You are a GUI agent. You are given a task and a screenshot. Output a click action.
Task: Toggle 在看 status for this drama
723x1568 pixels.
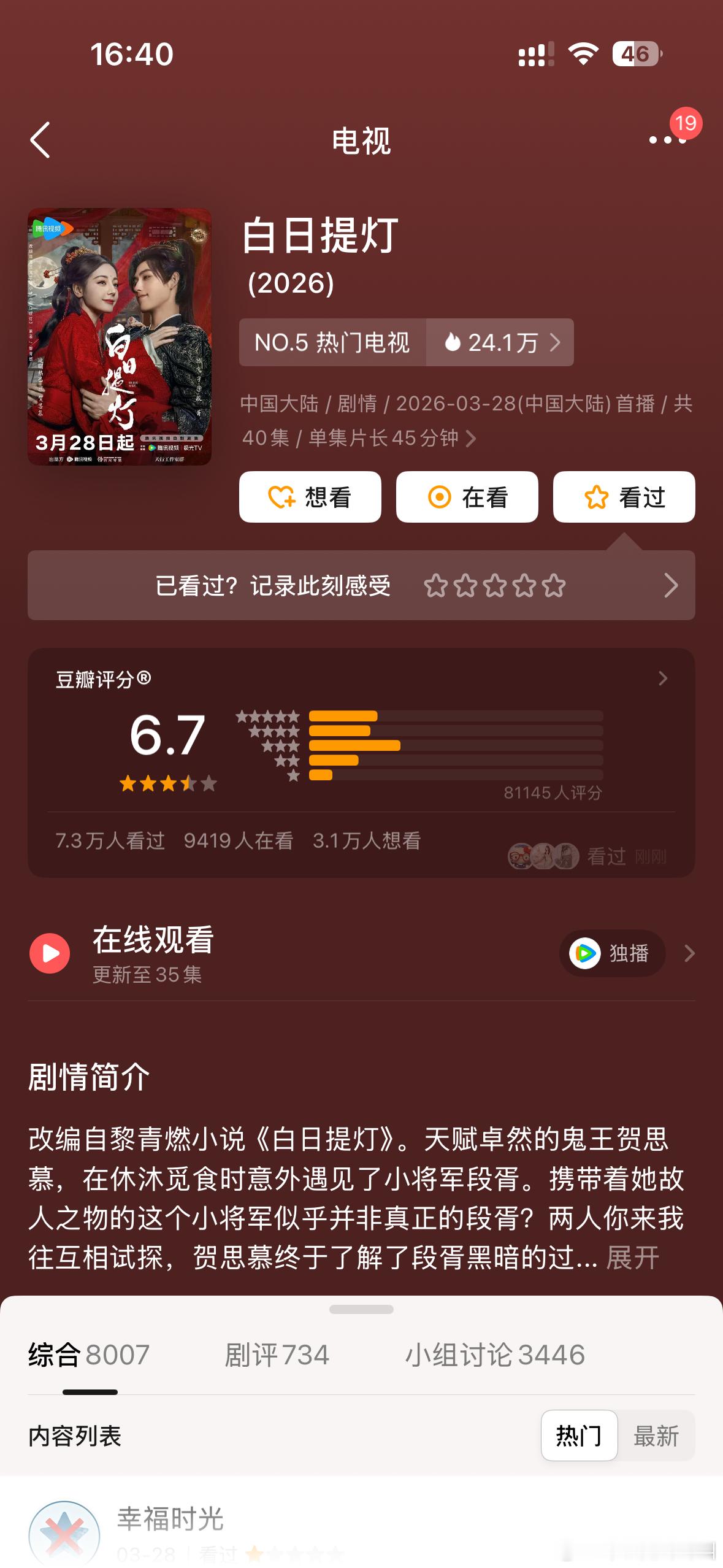coord(467,498)
